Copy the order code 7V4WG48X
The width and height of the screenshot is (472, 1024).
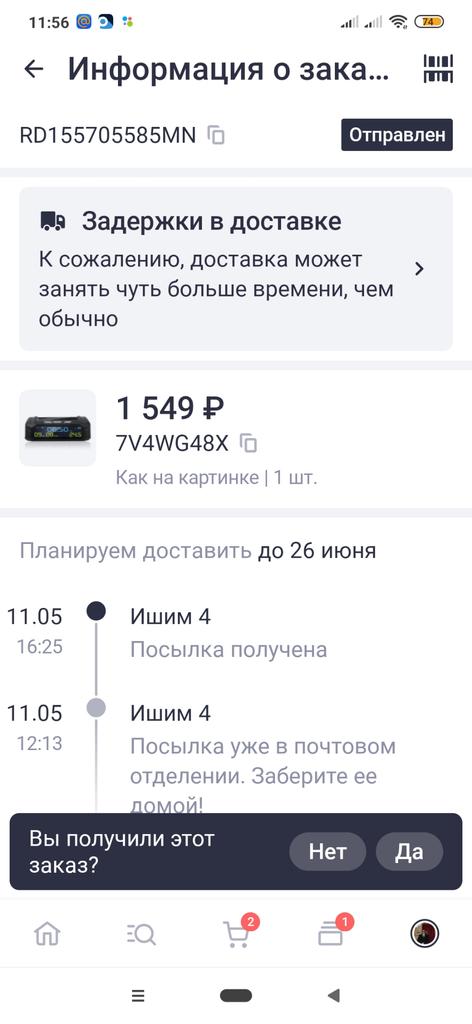[248, 443]
